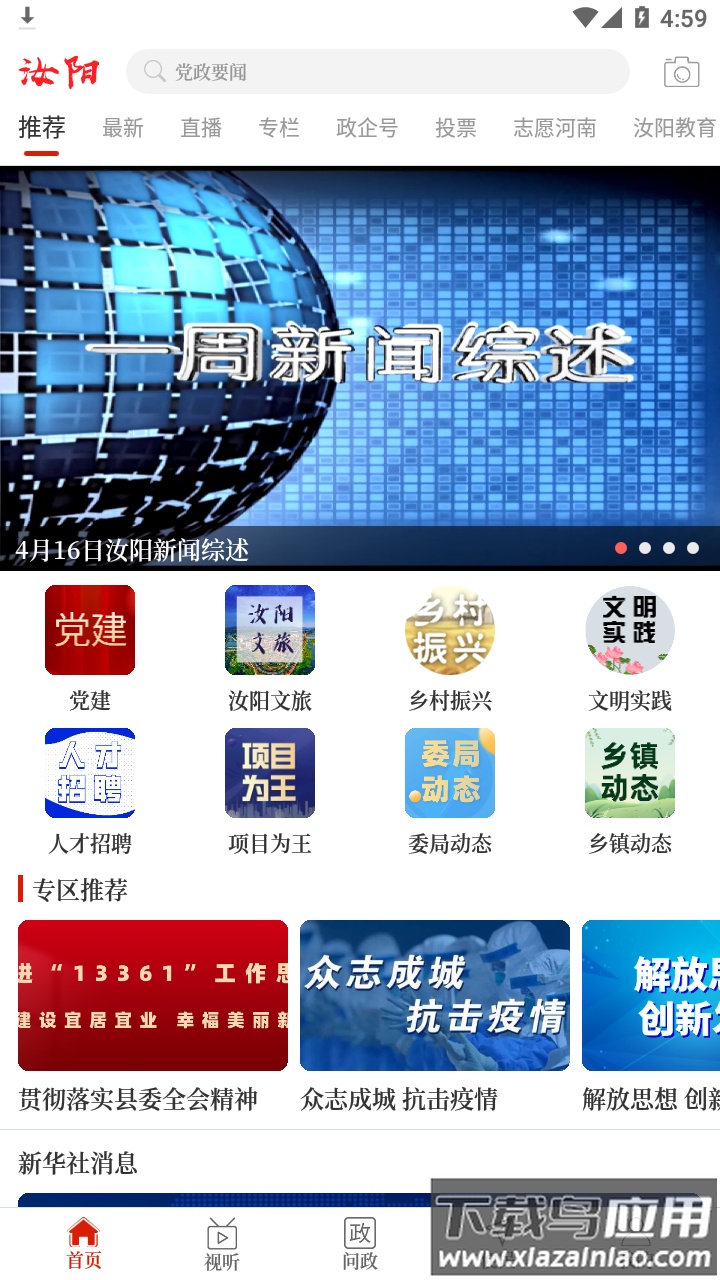Switch to the 直播 tab

200,128
